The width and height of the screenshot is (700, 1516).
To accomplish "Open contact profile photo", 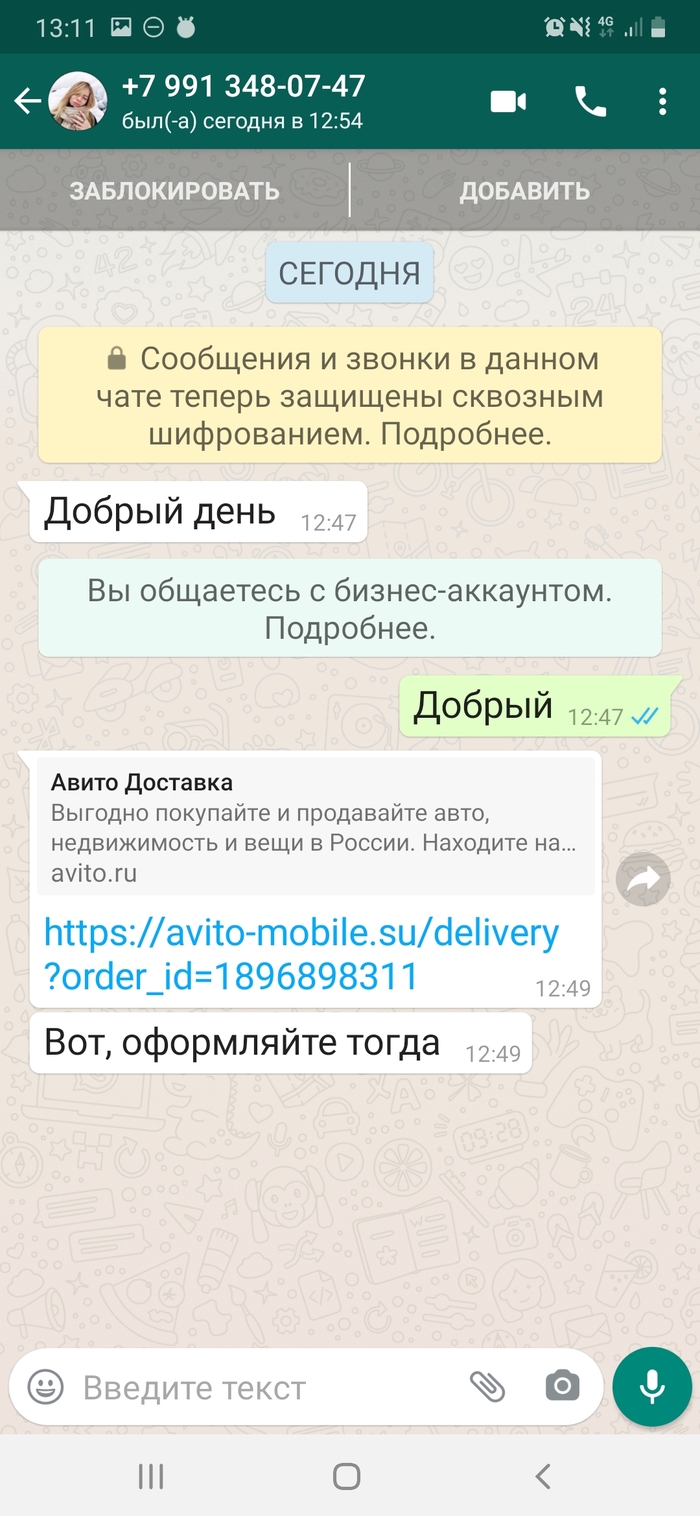I will coord(78,101).
